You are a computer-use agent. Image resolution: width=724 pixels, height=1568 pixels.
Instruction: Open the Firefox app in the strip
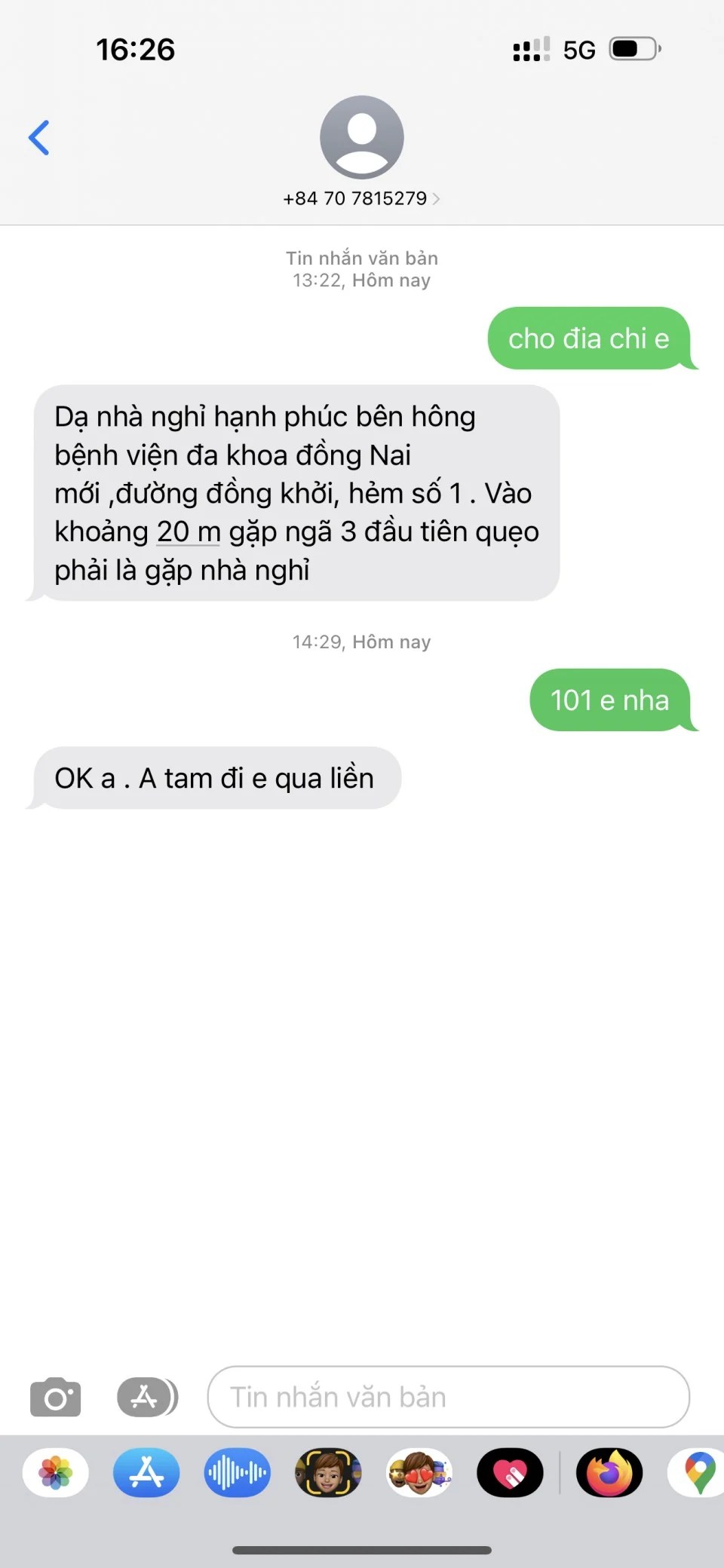(609, 1472)
